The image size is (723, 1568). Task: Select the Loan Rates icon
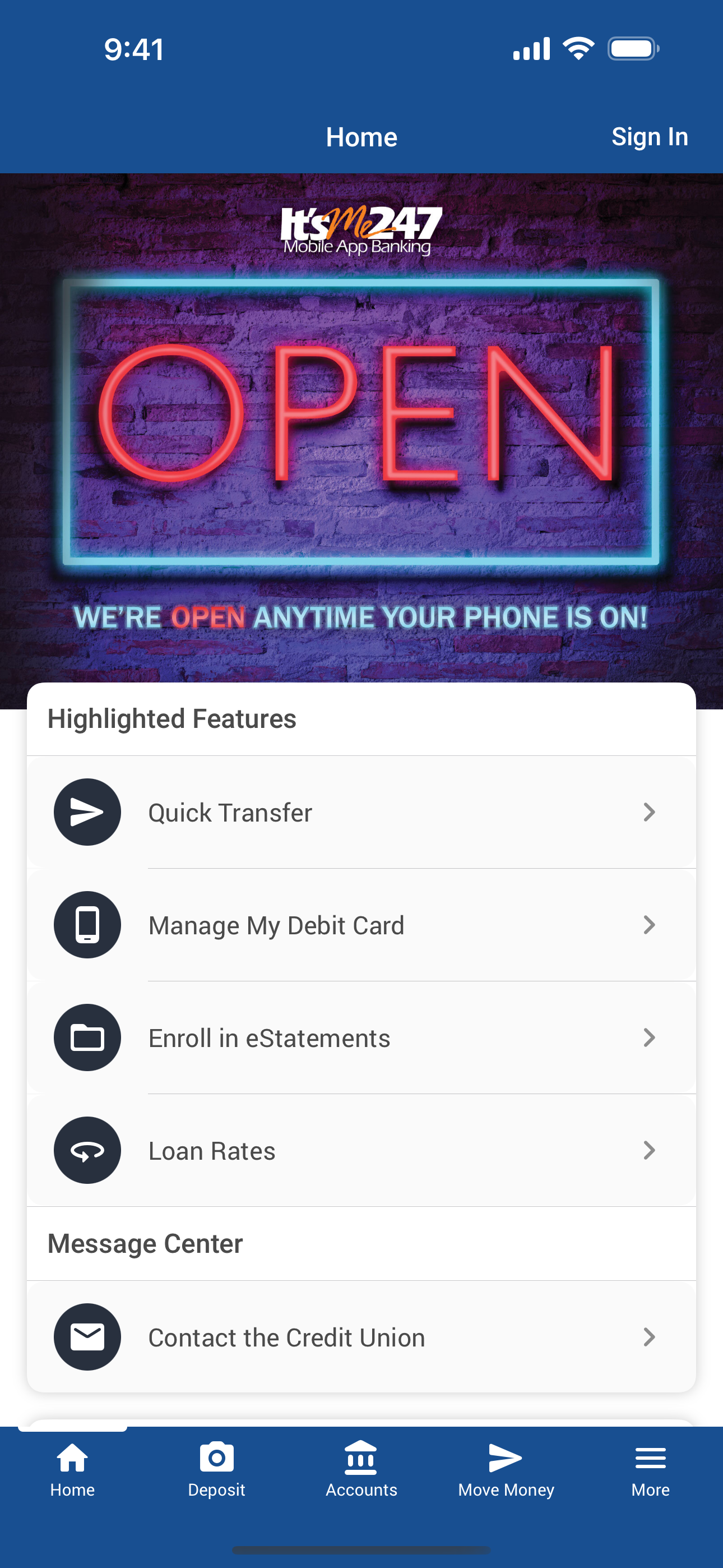[x=87, y=1150]
